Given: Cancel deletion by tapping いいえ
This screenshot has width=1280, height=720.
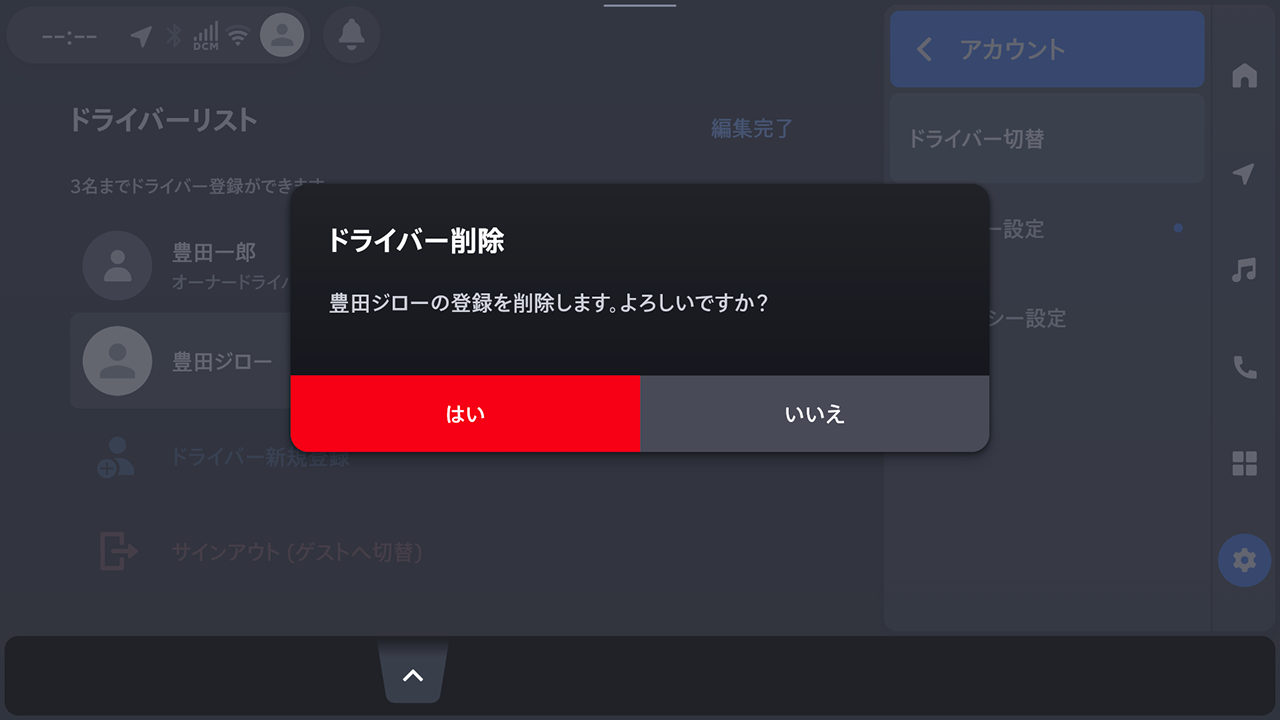Looking at the screenshot, I should coord(814,414).
